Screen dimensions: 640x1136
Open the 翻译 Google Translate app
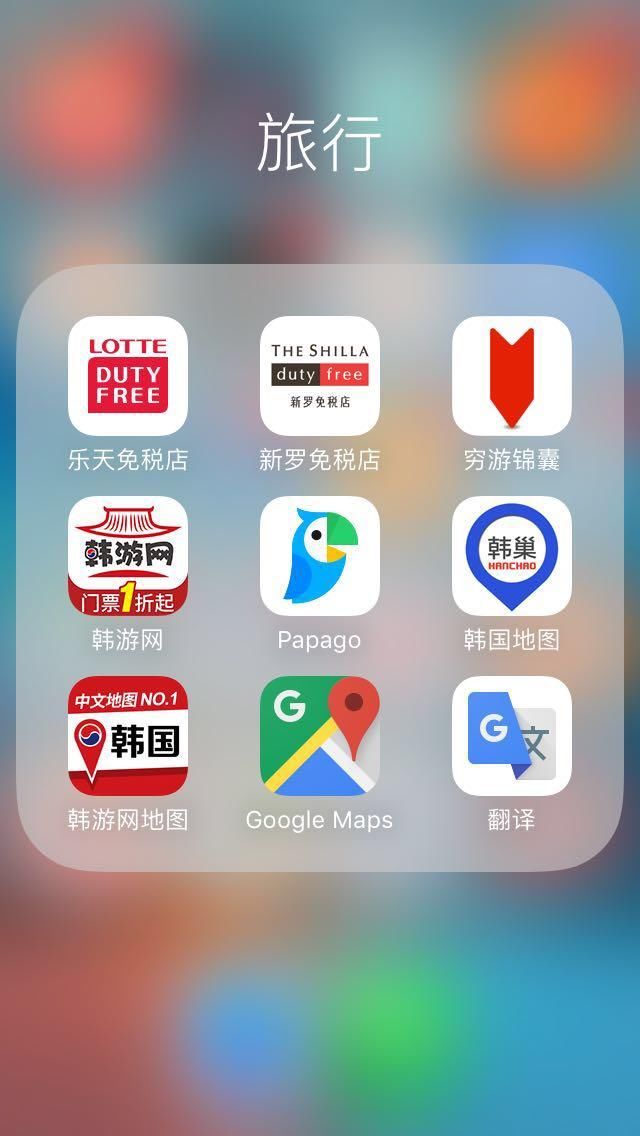click(x=512, y=736)
